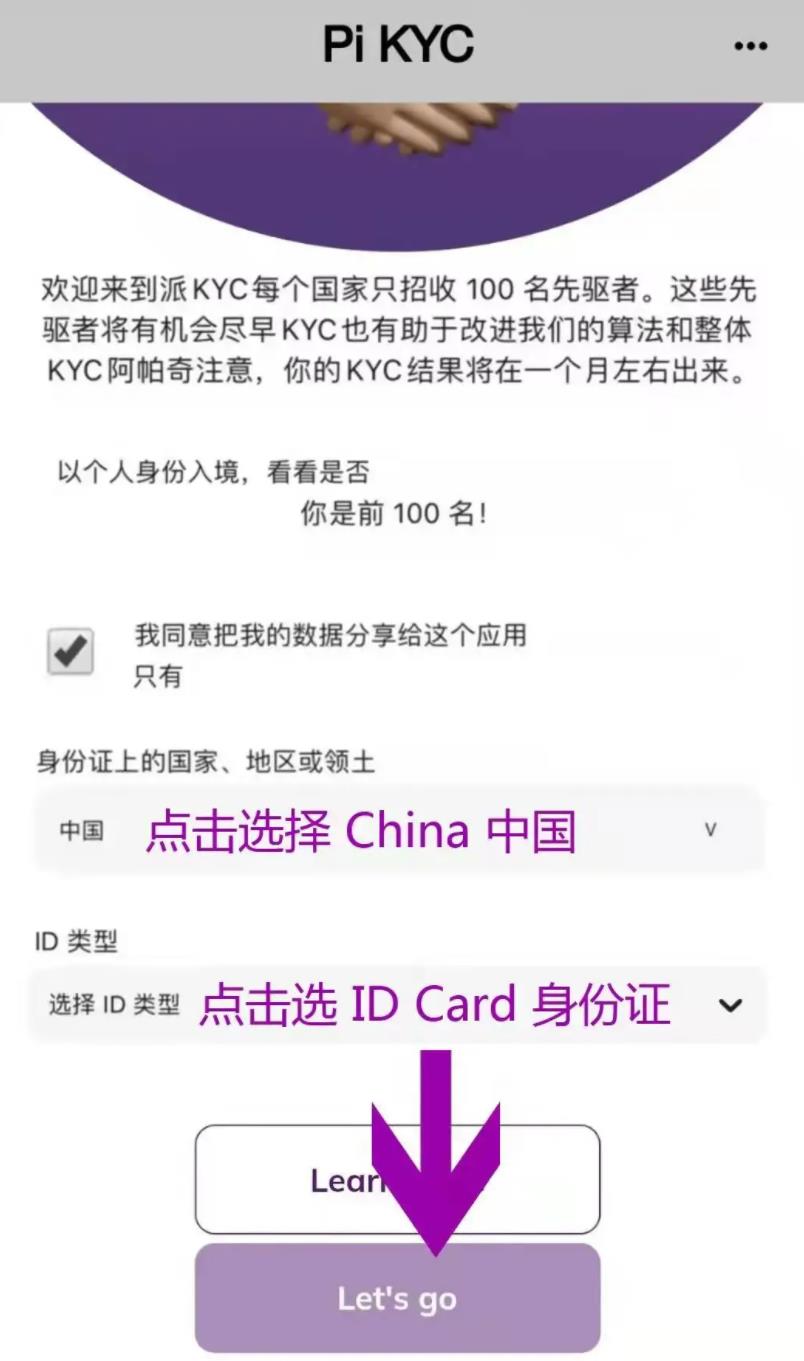
Task: Open the three-dot overflow menu
Action: pos(751,47)
